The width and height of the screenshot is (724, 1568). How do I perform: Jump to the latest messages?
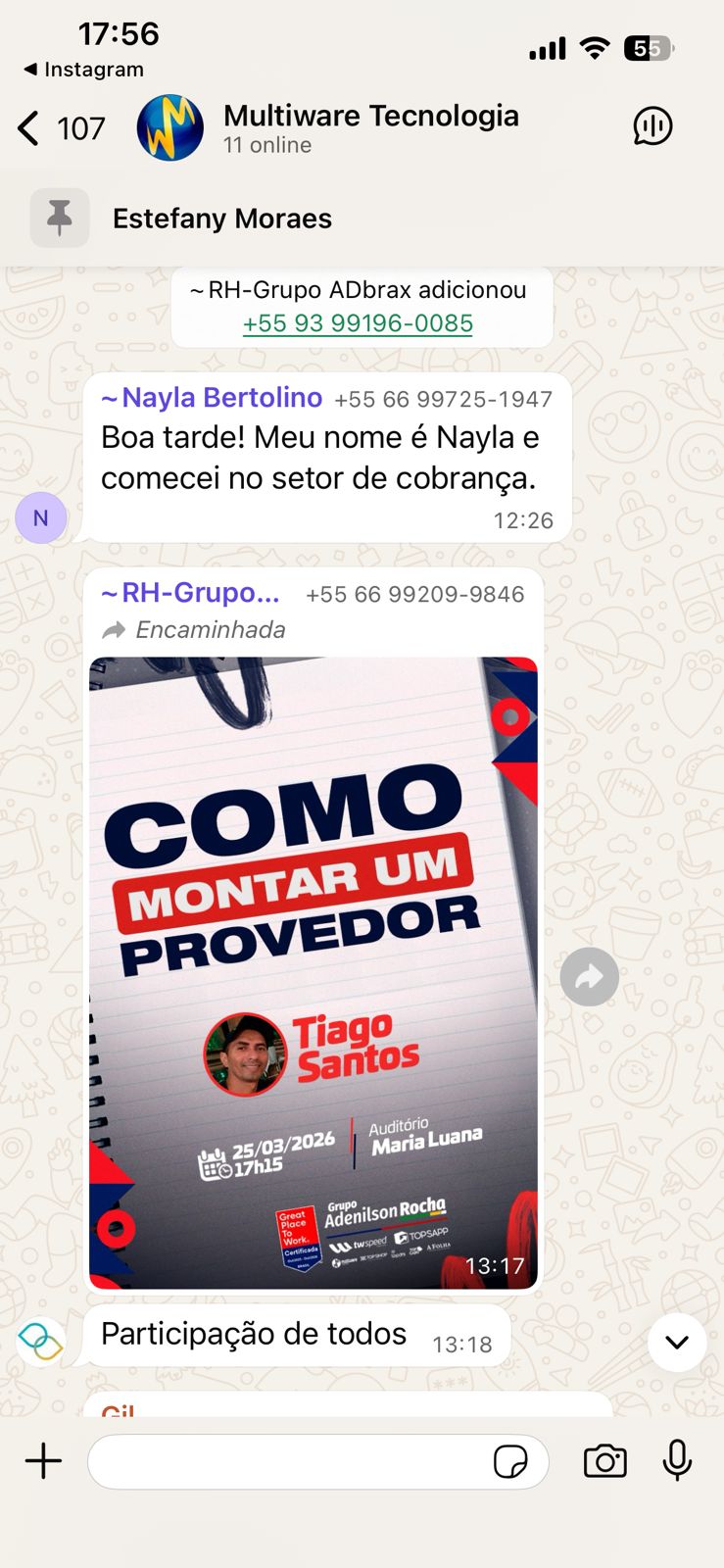click(x=676, y=1343)
